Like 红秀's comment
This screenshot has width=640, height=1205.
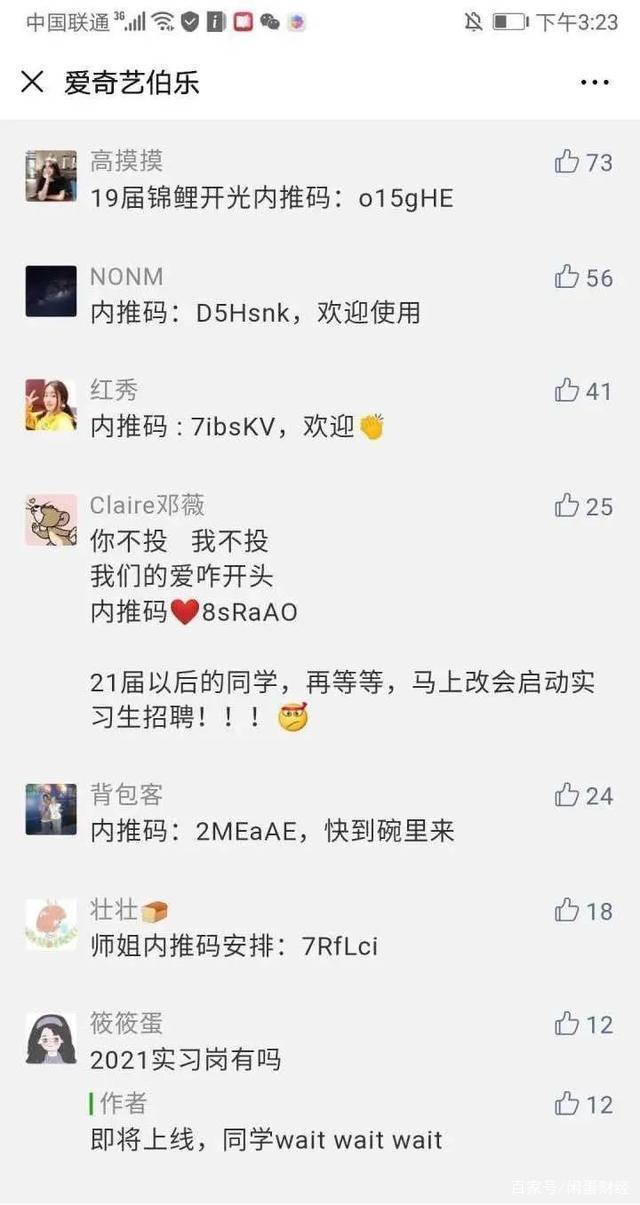tap(568, 391)
